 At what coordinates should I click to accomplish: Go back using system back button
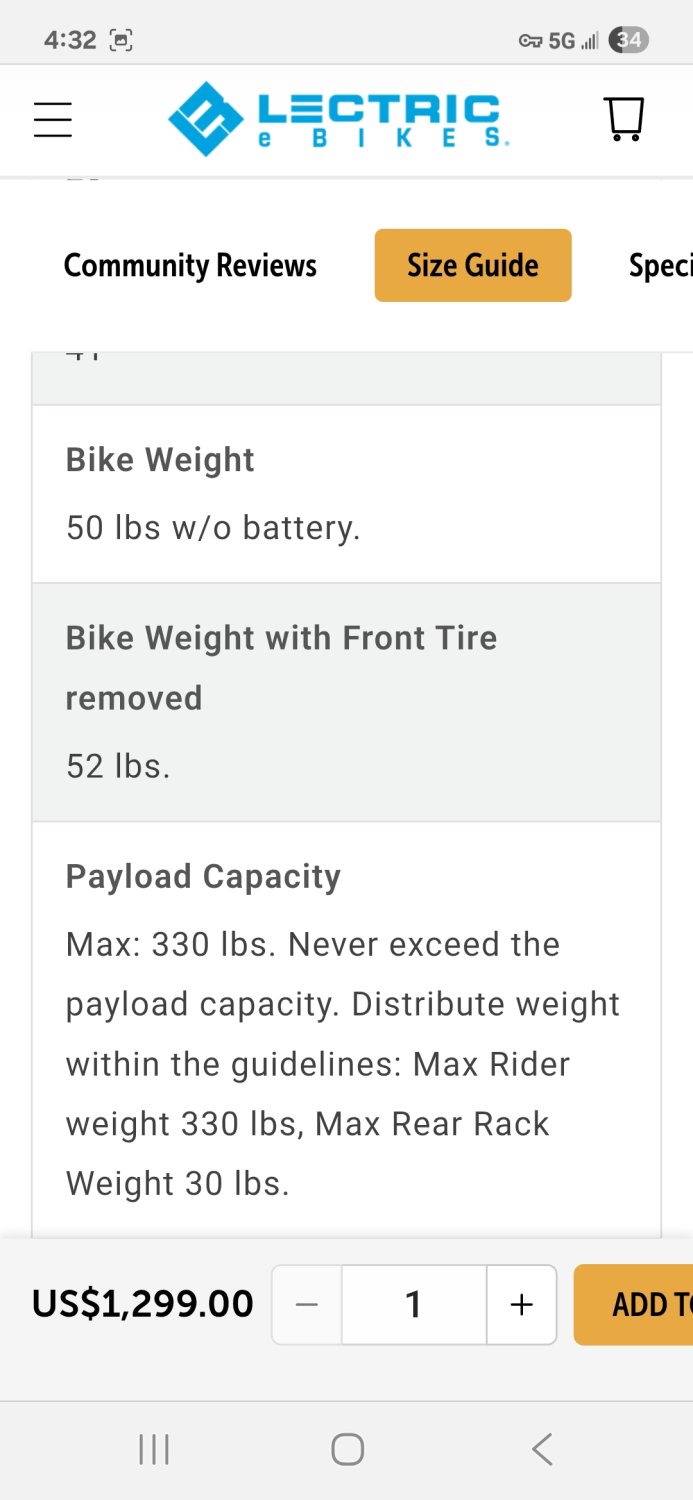(x=542, y=1449)
